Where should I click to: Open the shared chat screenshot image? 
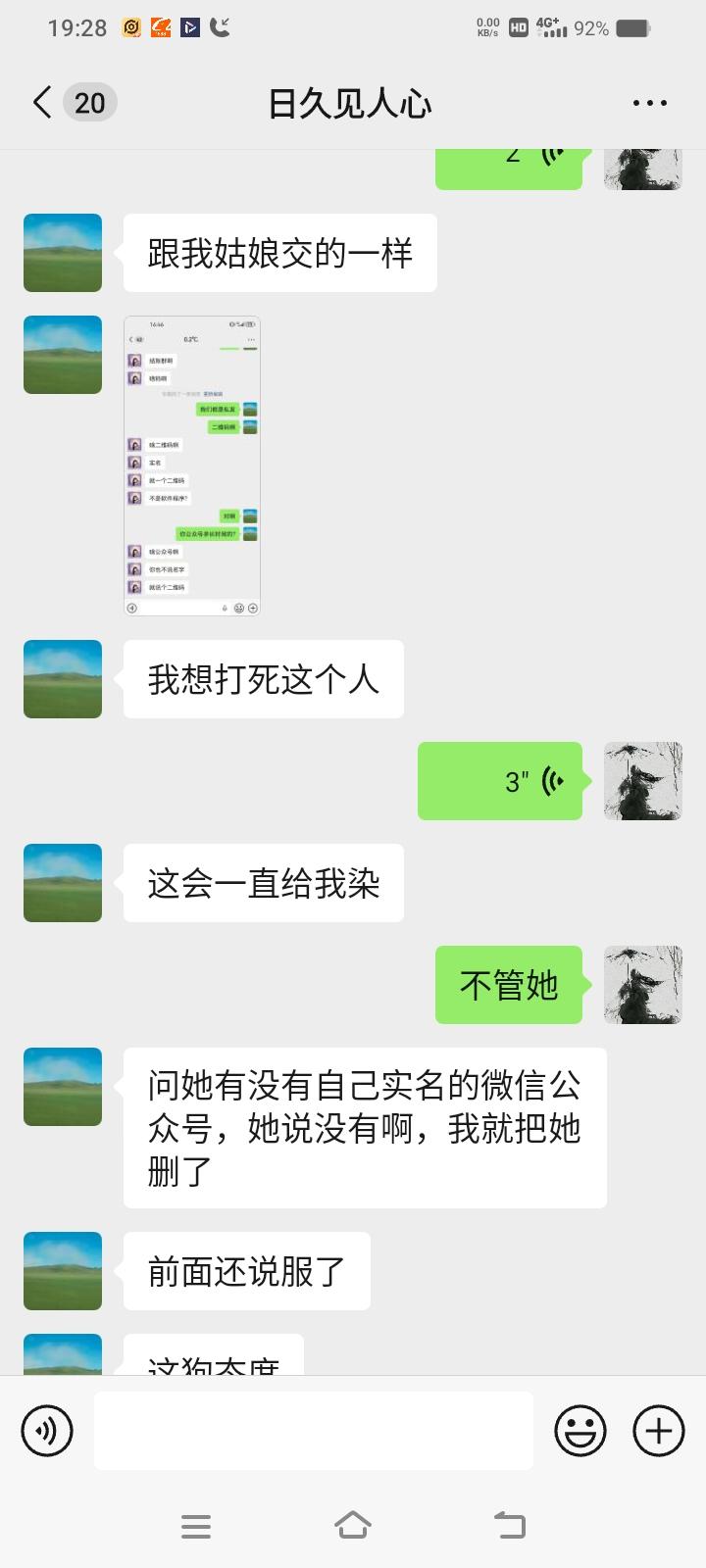192,465
